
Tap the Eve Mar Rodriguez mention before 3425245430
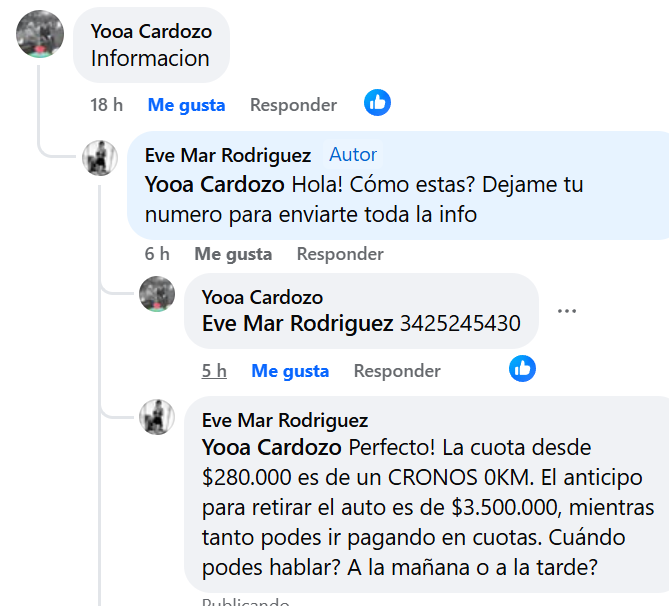tap(298, 323)
